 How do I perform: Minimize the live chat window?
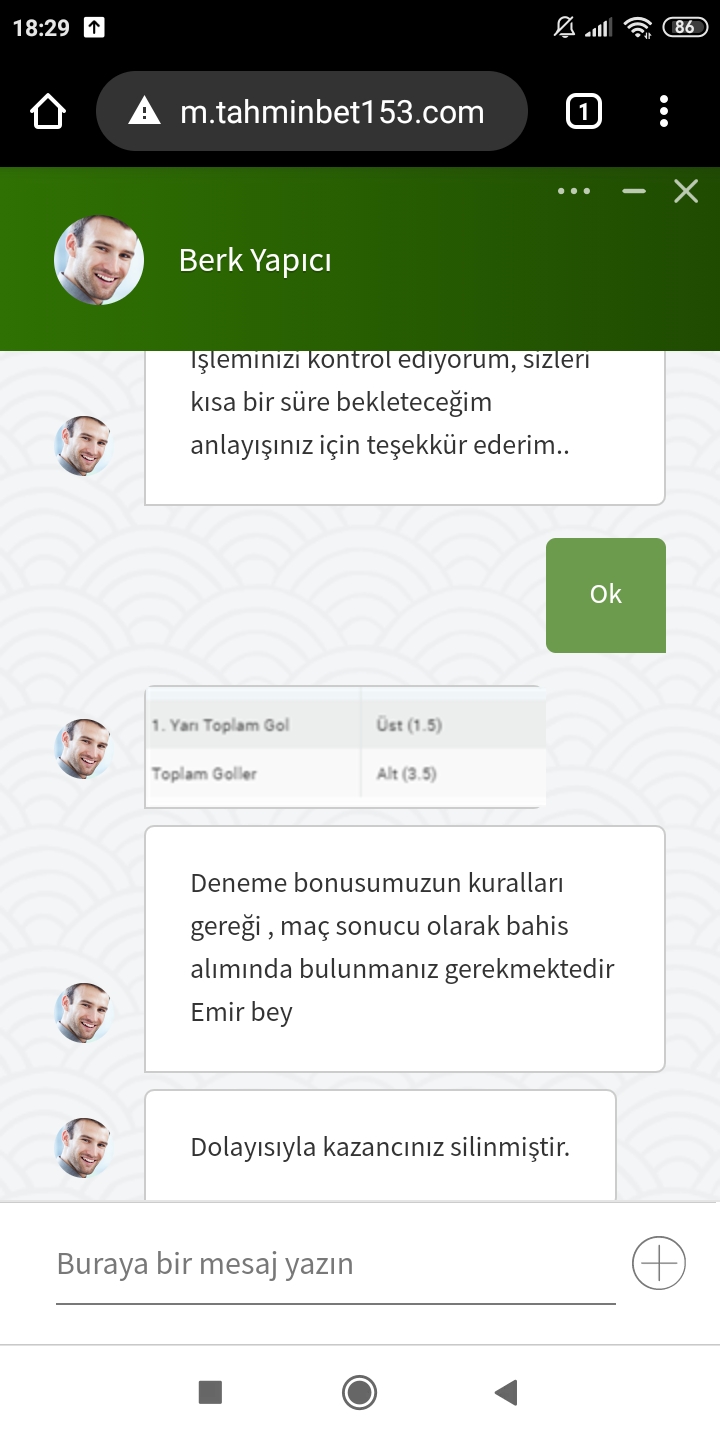tap(634, 191)
